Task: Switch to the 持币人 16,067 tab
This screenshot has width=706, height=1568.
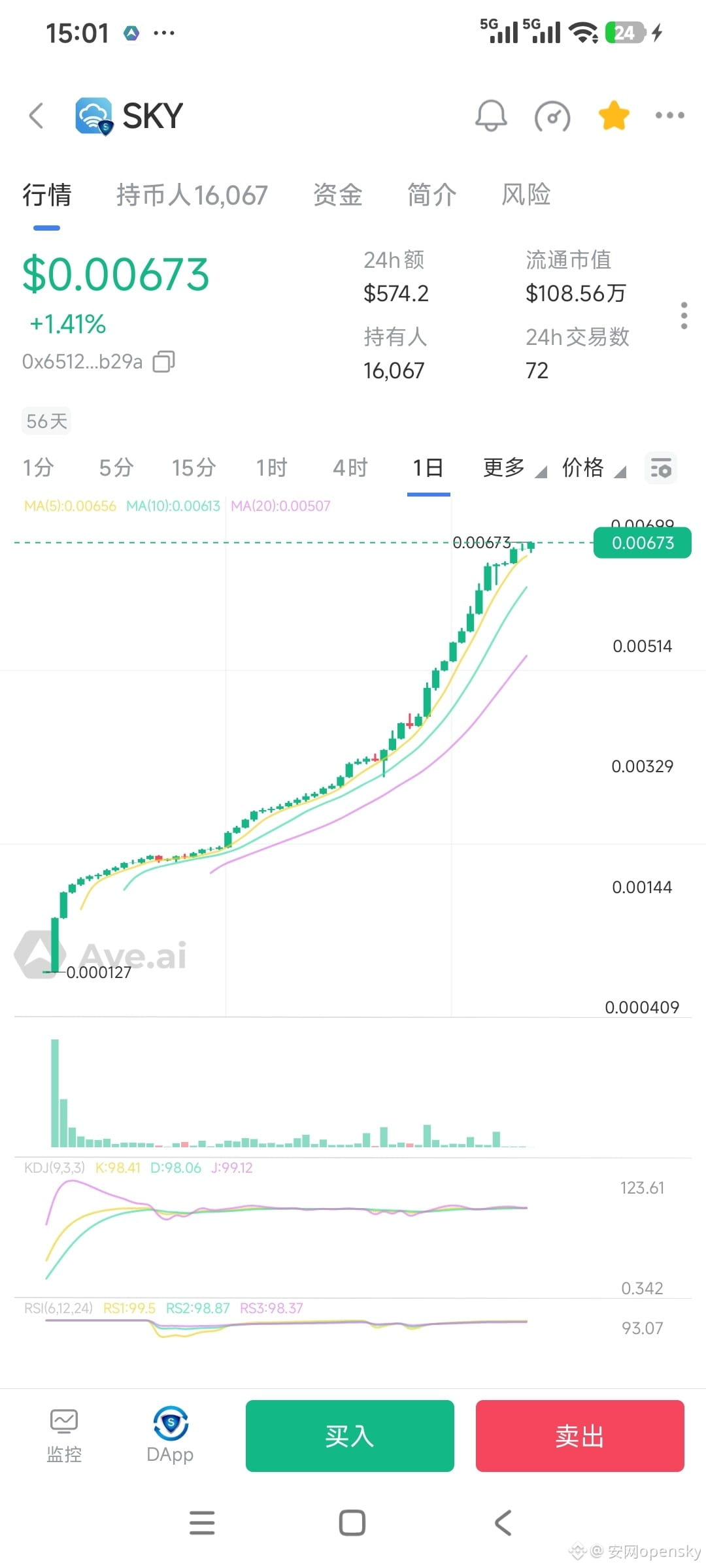Action: pos(192,195)
